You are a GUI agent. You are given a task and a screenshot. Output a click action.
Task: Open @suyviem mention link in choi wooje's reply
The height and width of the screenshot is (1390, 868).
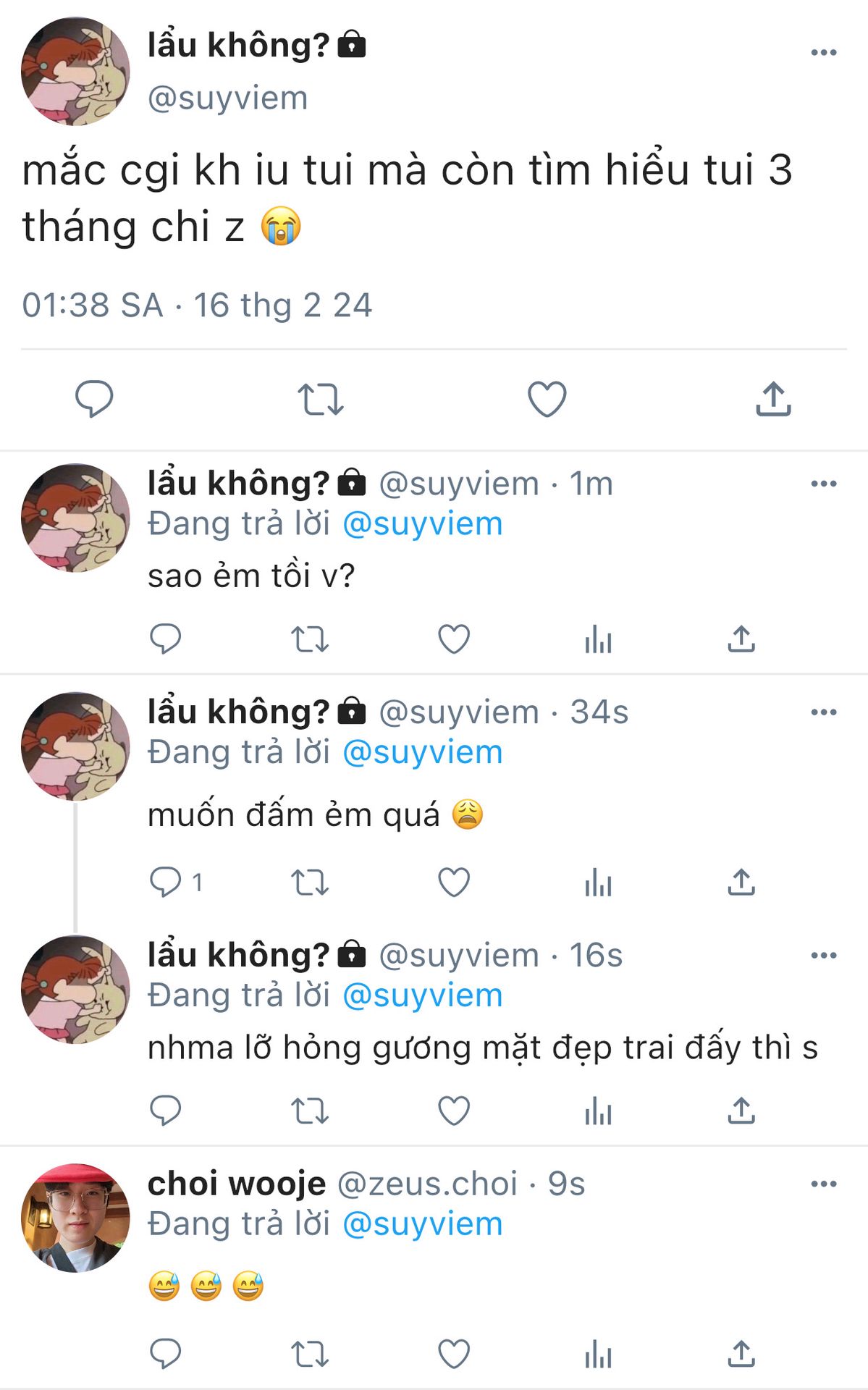(x=422, y=1224)
